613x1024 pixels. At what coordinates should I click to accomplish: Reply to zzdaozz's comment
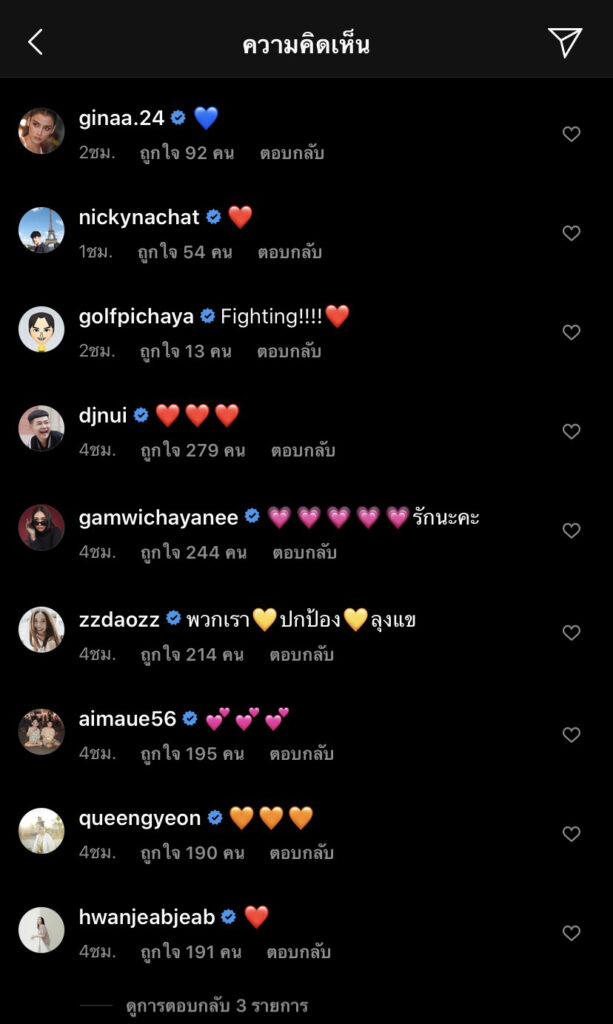tap(301, 654)
